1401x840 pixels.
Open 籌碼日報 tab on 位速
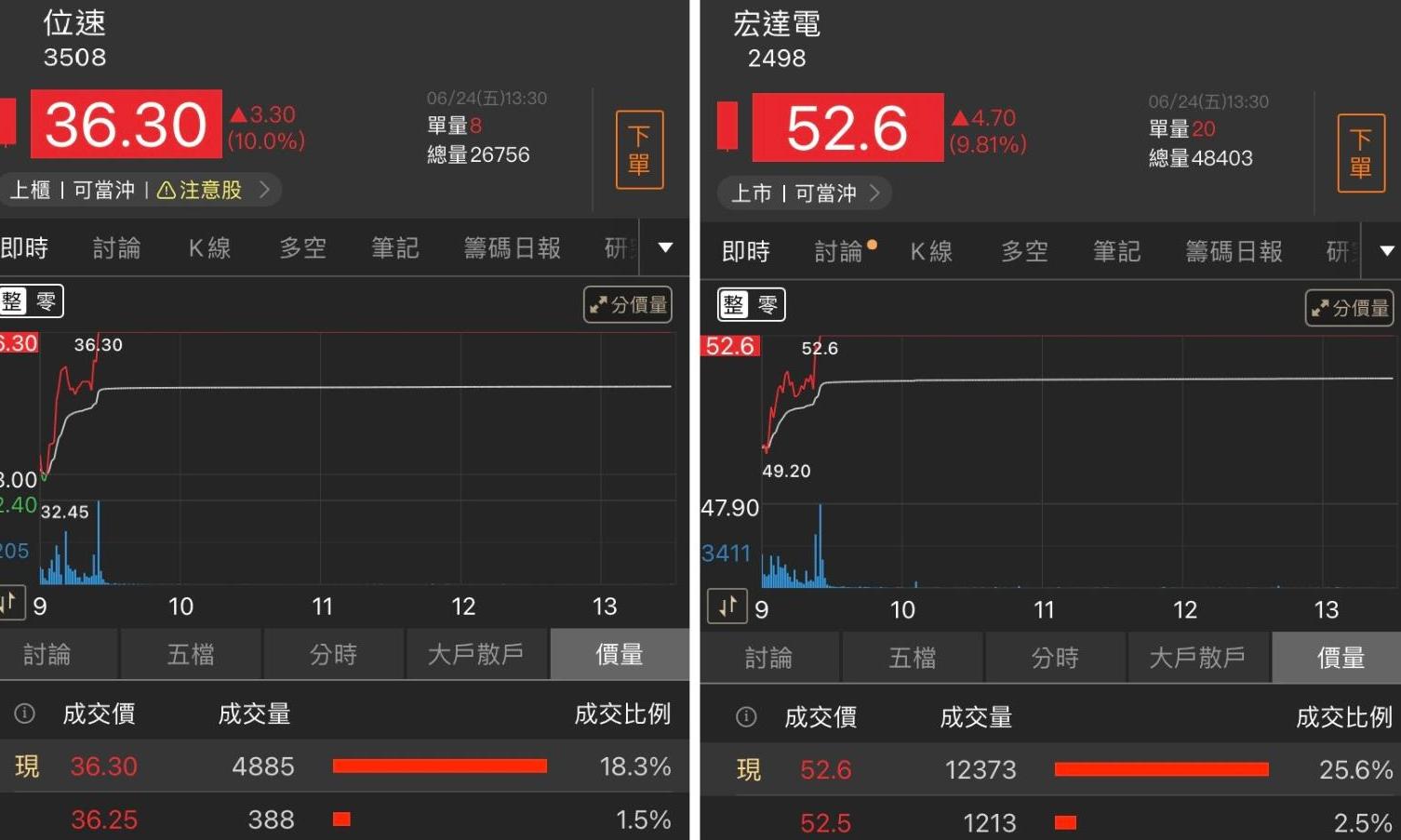click(x=512, y=248)
